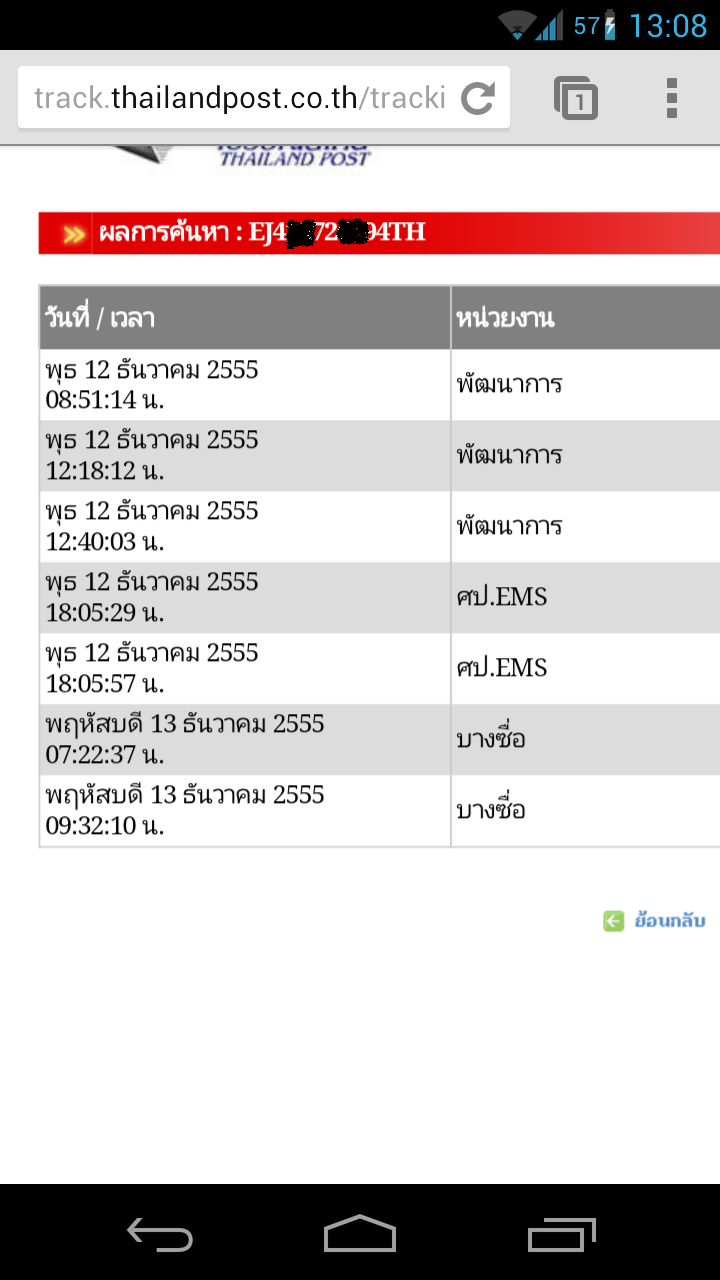Reload the tracking page
720x1280 pixels.
(478, 98)
